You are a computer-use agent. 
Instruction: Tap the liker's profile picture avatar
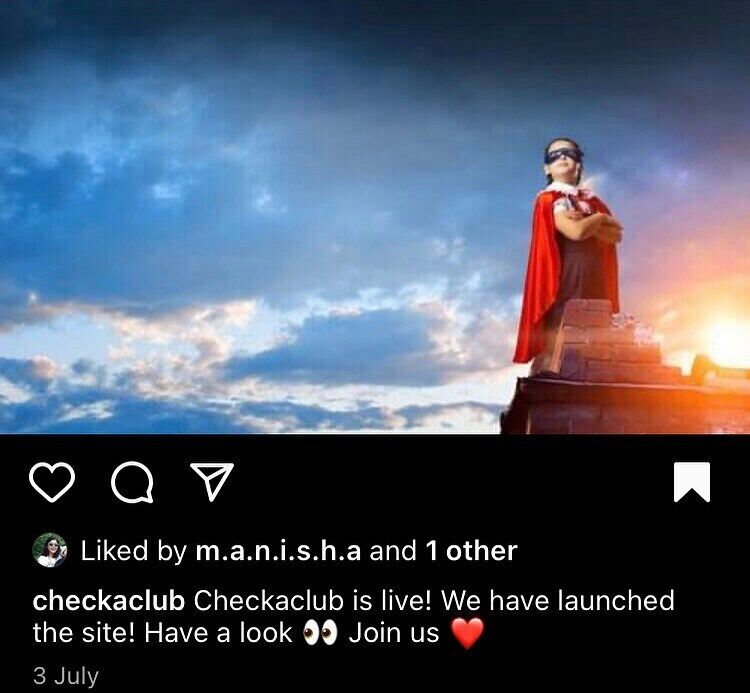click(50, 550)
